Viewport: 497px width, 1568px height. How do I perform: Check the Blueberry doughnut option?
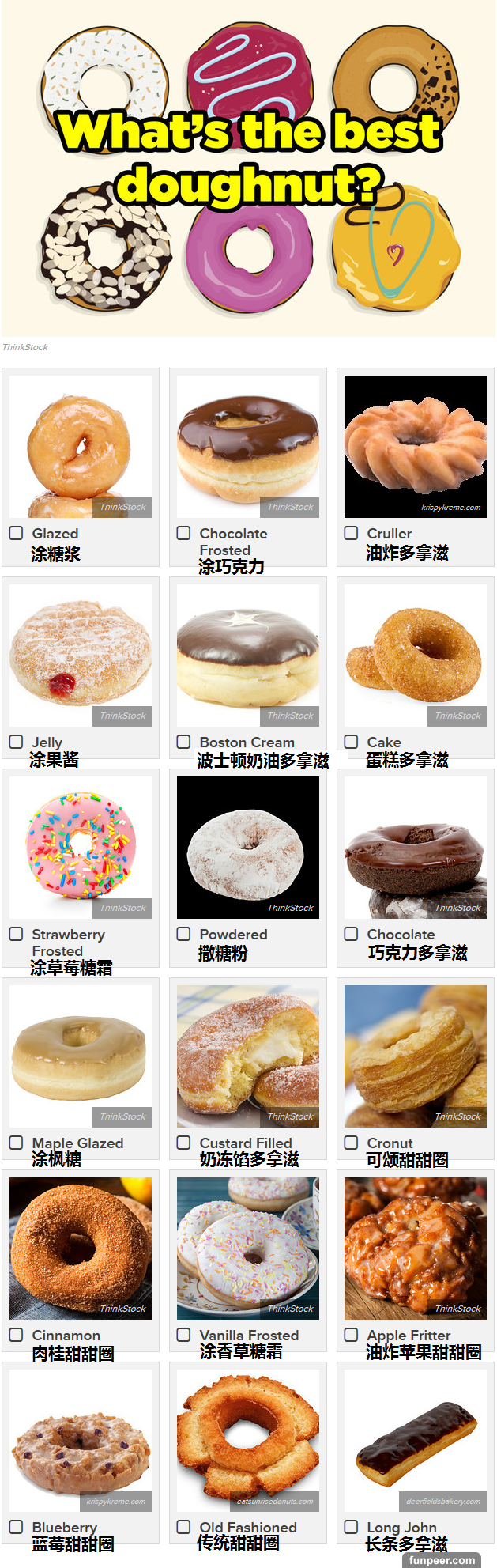[16, 1527]
